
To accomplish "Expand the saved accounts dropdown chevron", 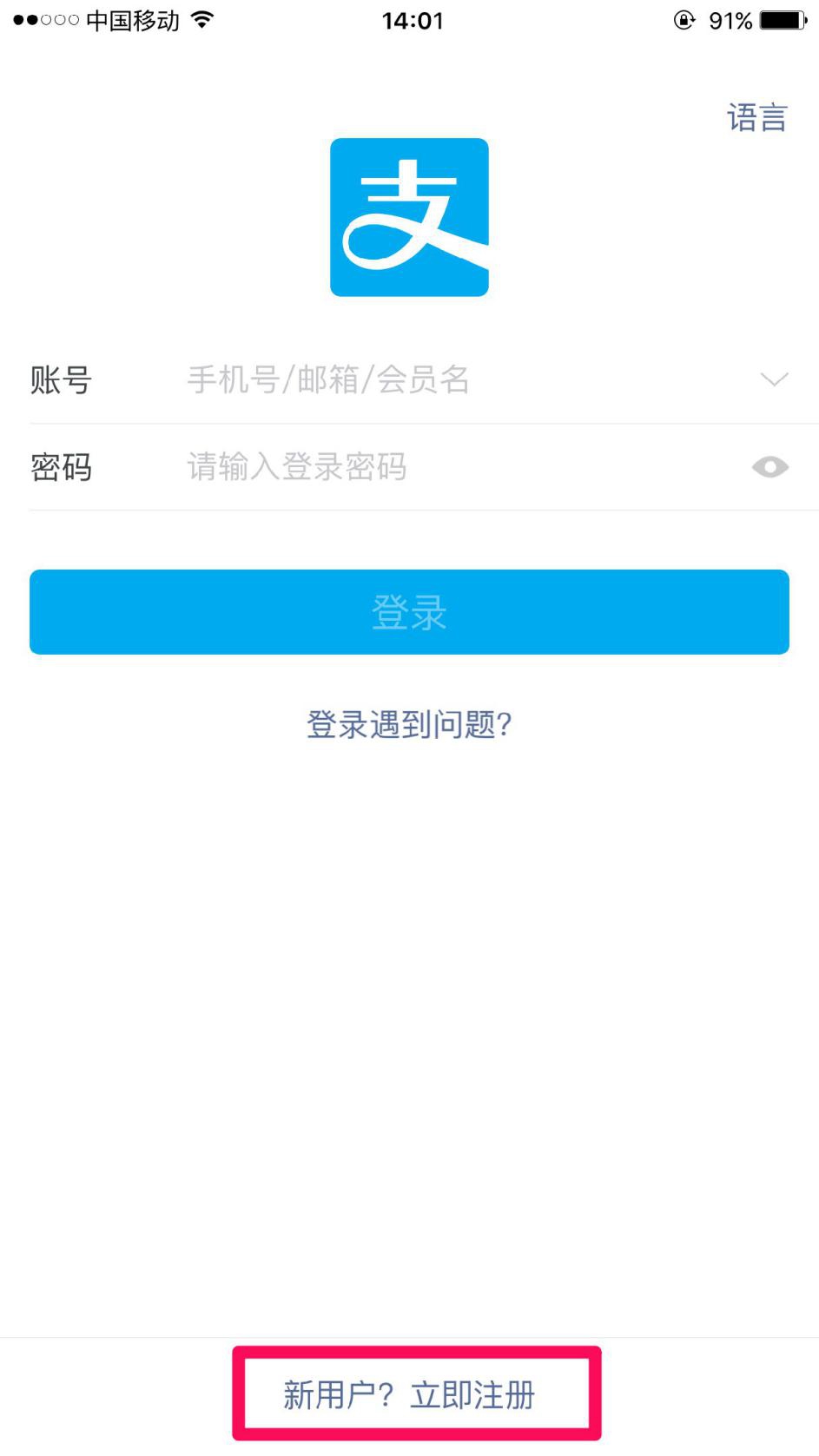I will point(773,379).
